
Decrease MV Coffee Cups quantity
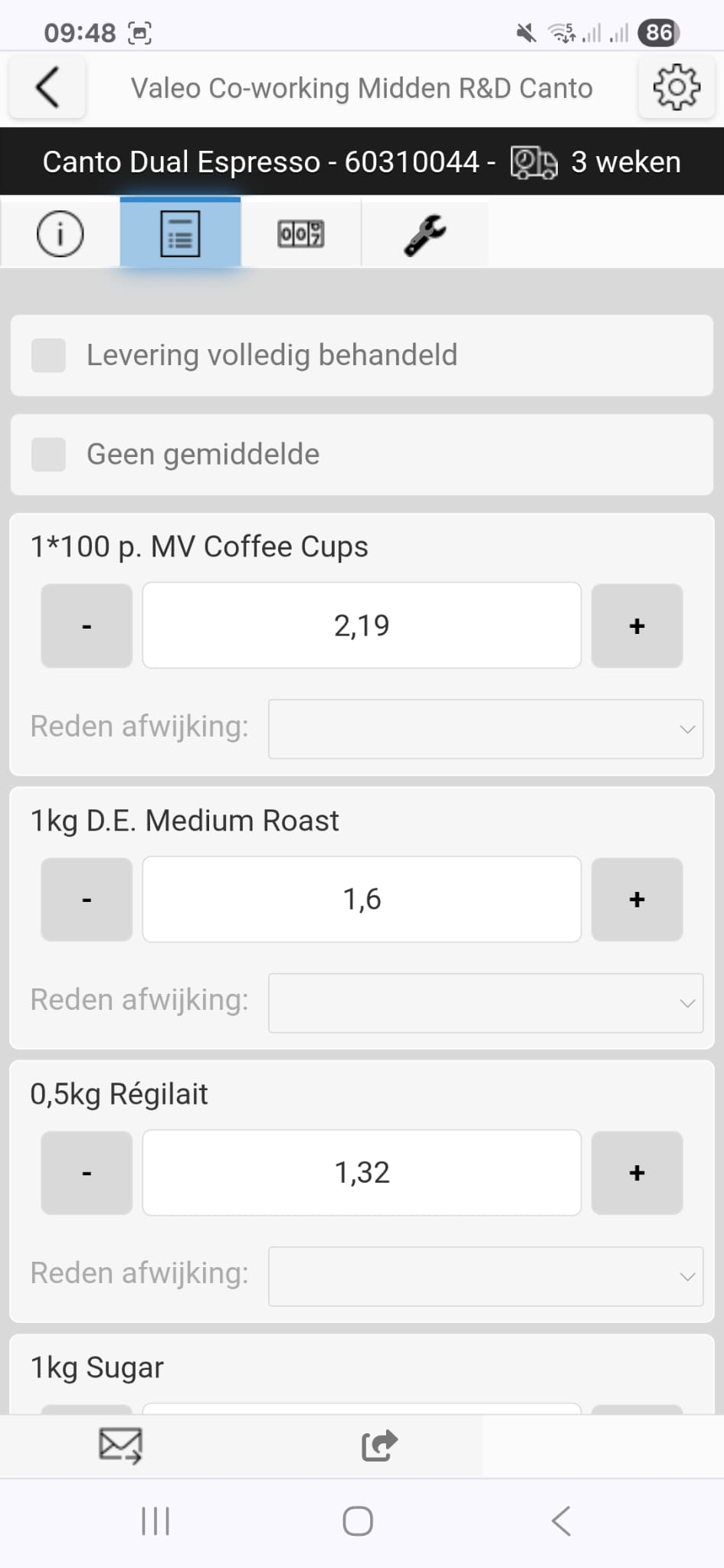87,626
